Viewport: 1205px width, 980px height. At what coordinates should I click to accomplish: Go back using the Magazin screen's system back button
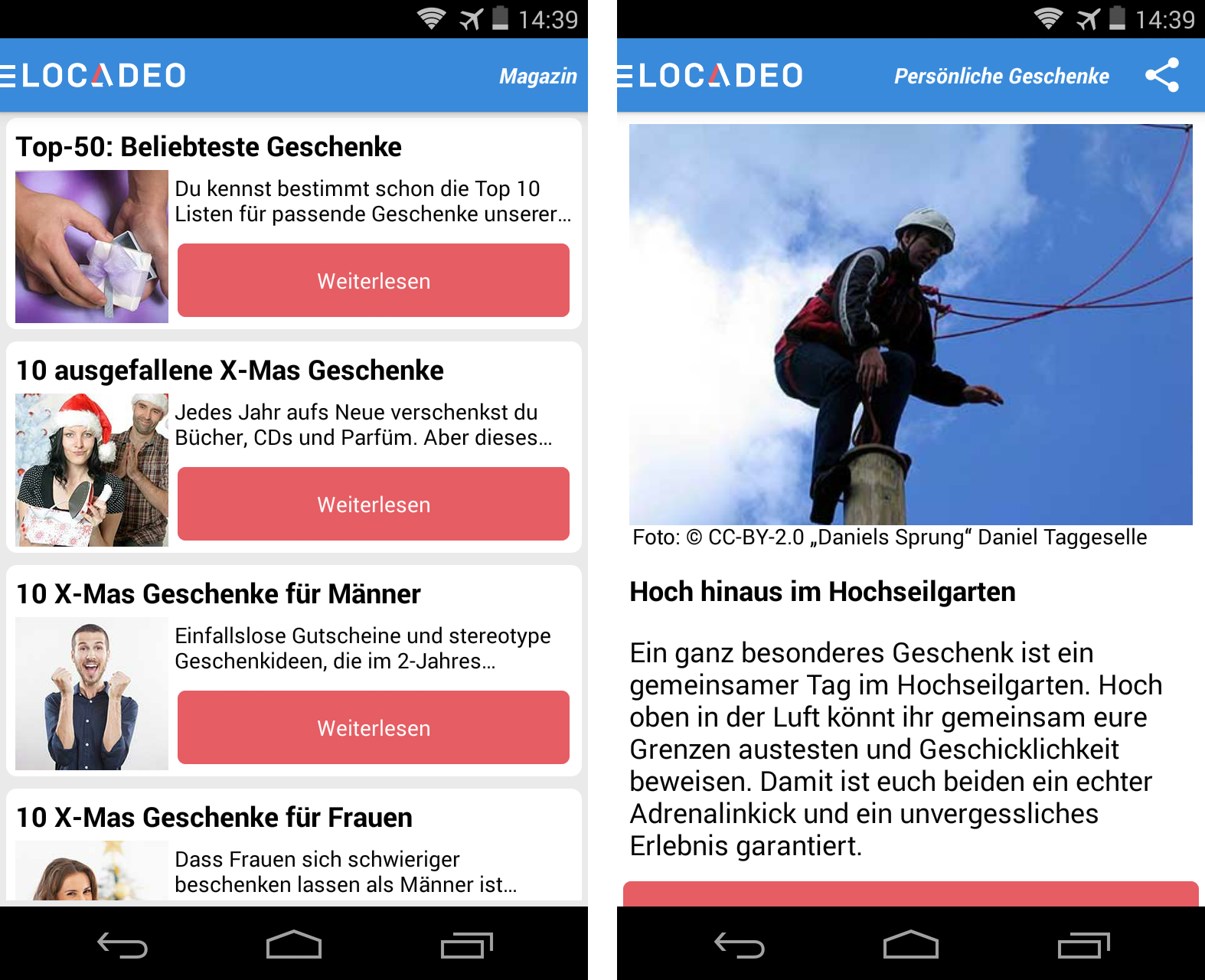122,946
